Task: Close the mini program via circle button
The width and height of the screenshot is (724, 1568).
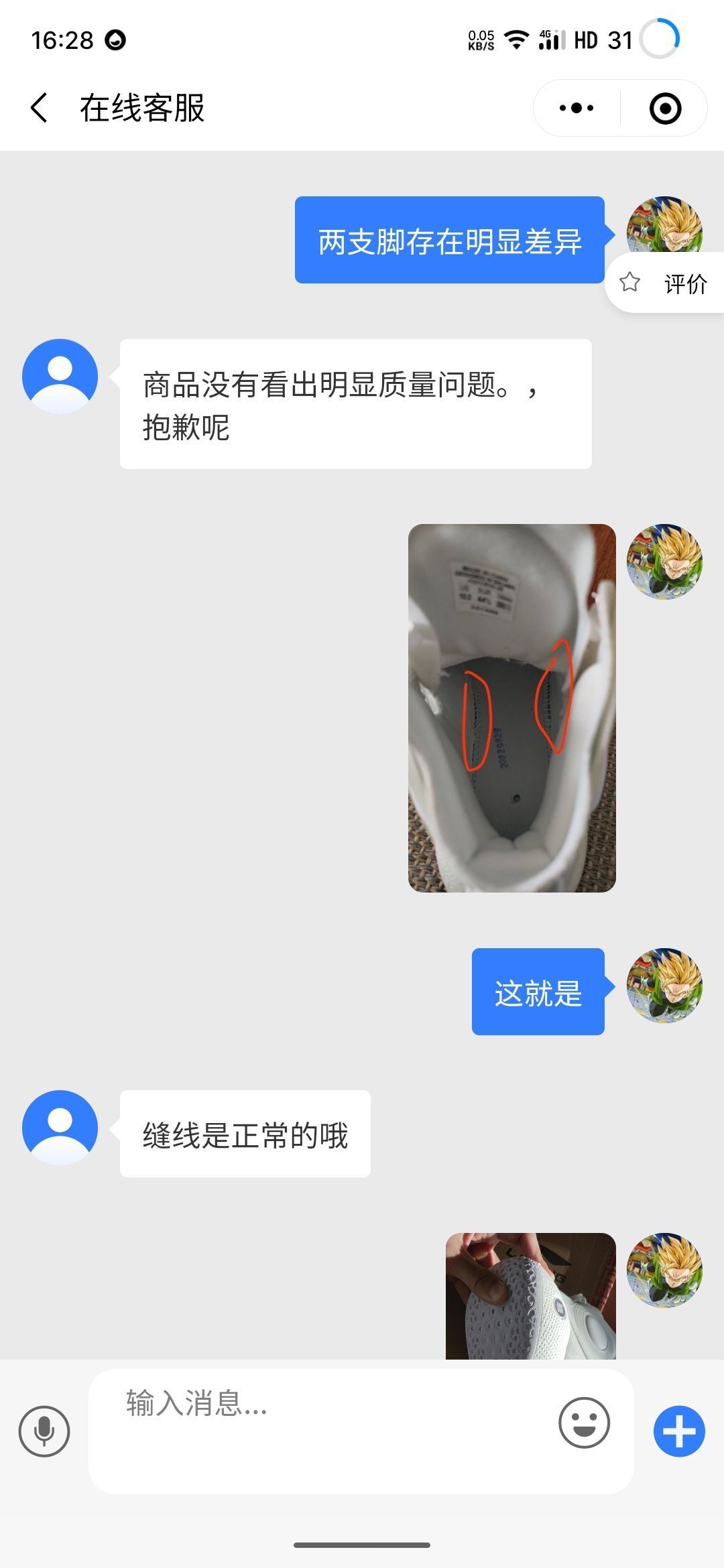Action: 665,108
